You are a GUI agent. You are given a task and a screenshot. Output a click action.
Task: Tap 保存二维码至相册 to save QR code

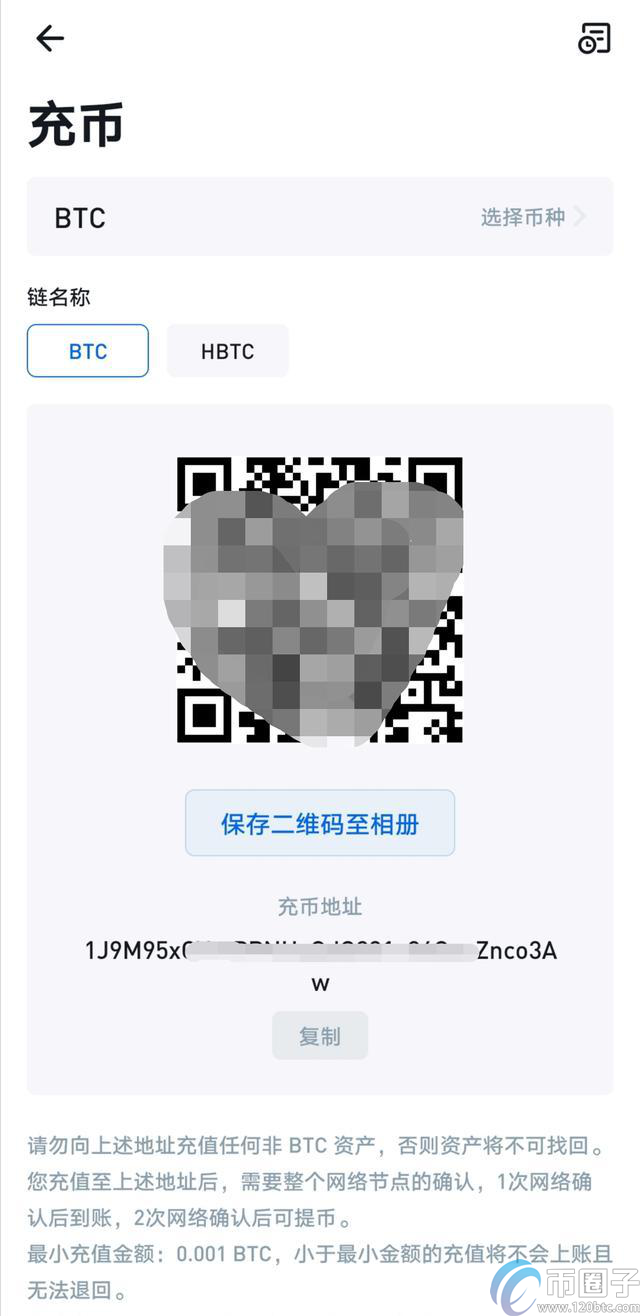(320, 823)
